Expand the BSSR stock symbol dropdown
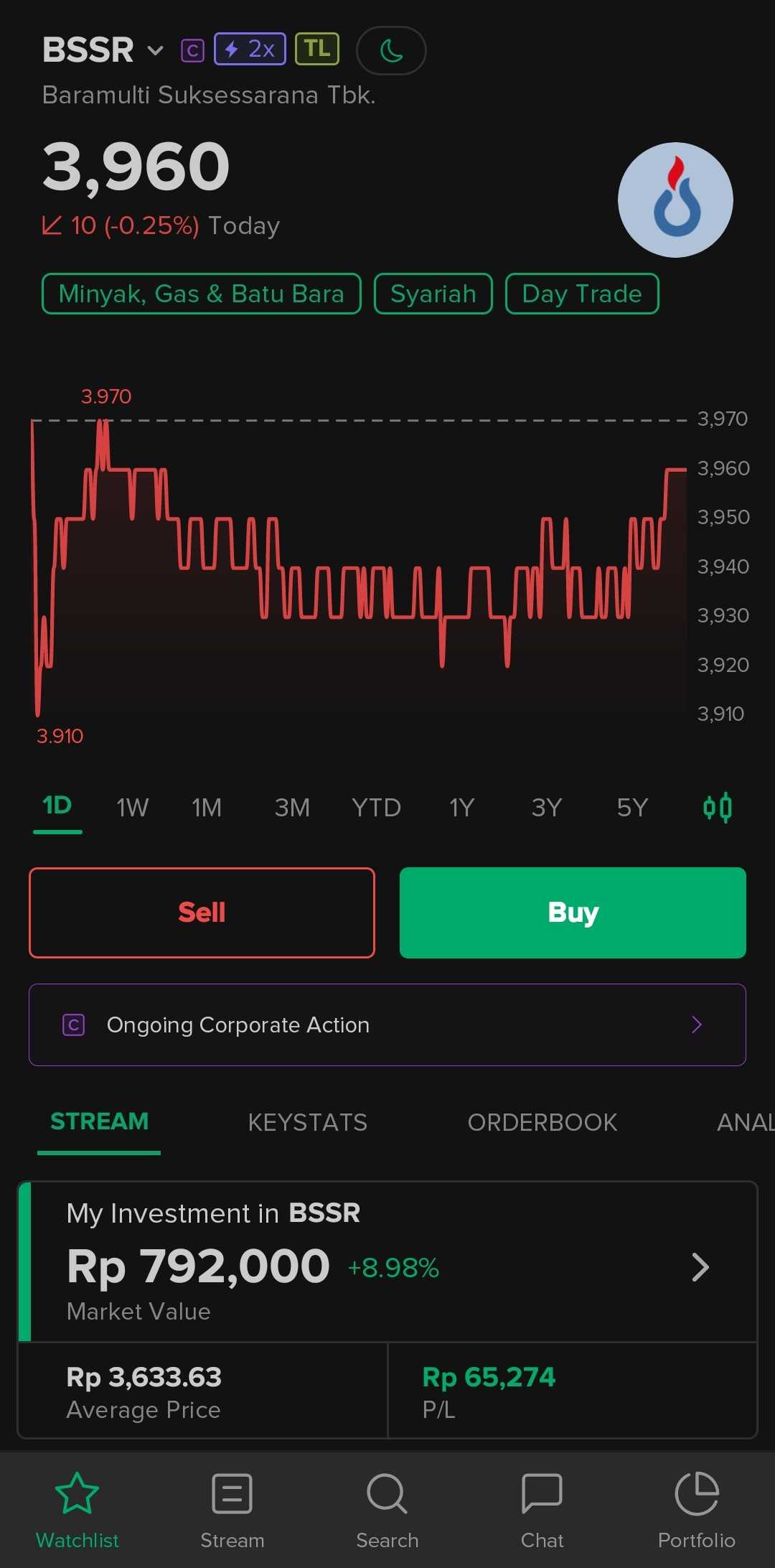Screen dimensions: 775x1568 pyautogui.click(x=155, y=50)
